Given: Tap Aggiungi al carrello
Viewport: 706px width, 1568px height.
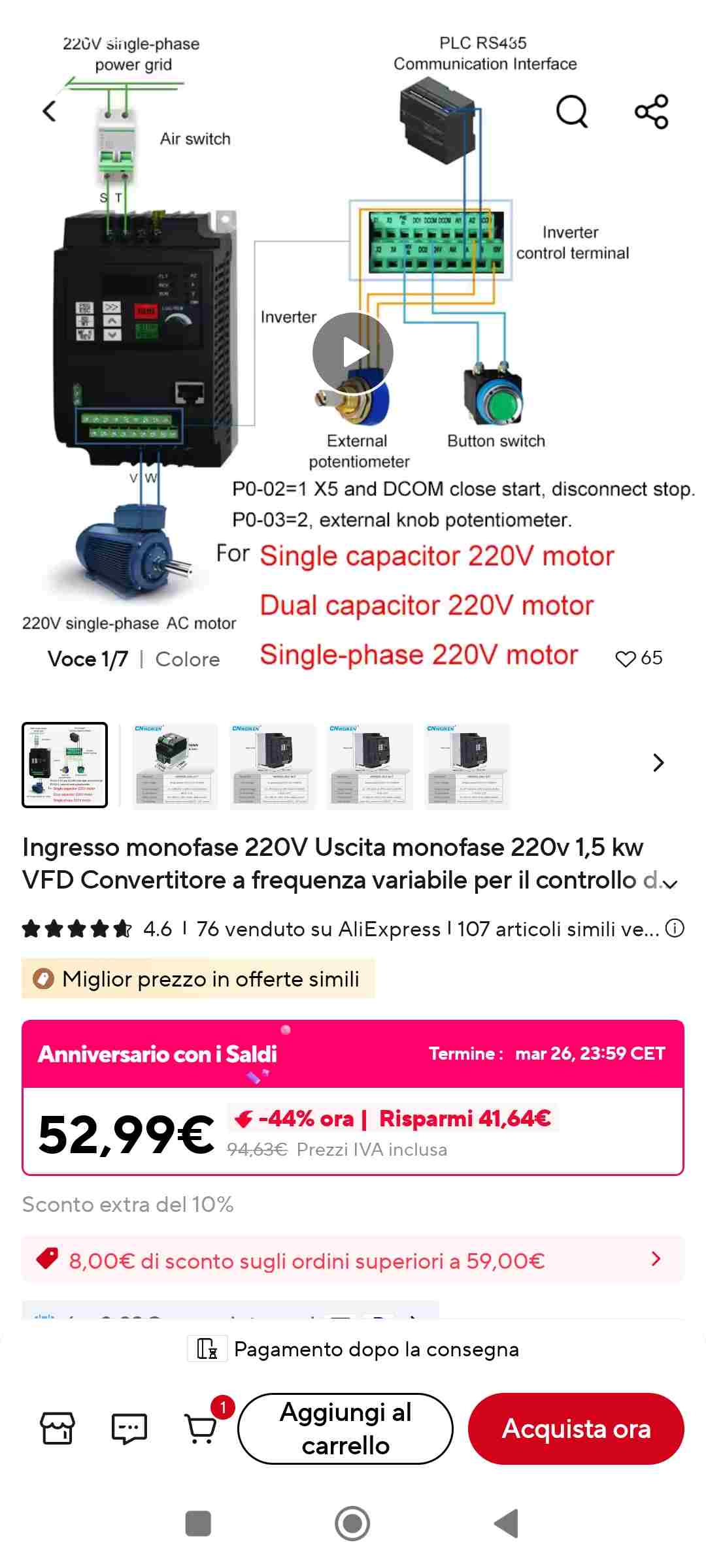Looking at the screenshot, I should (345, 1428).
